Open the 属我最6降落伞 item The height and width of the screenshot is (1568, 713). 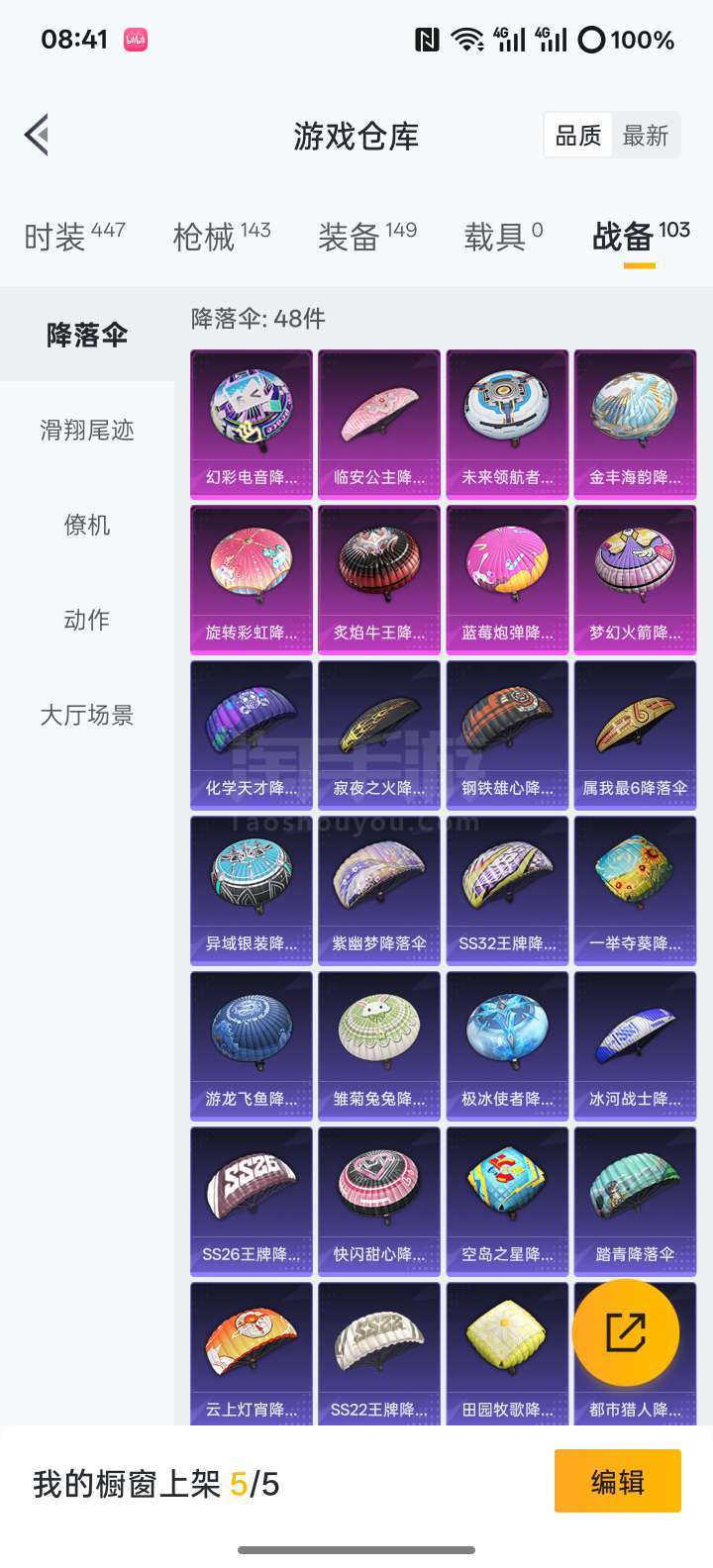[x=635, y=735]
